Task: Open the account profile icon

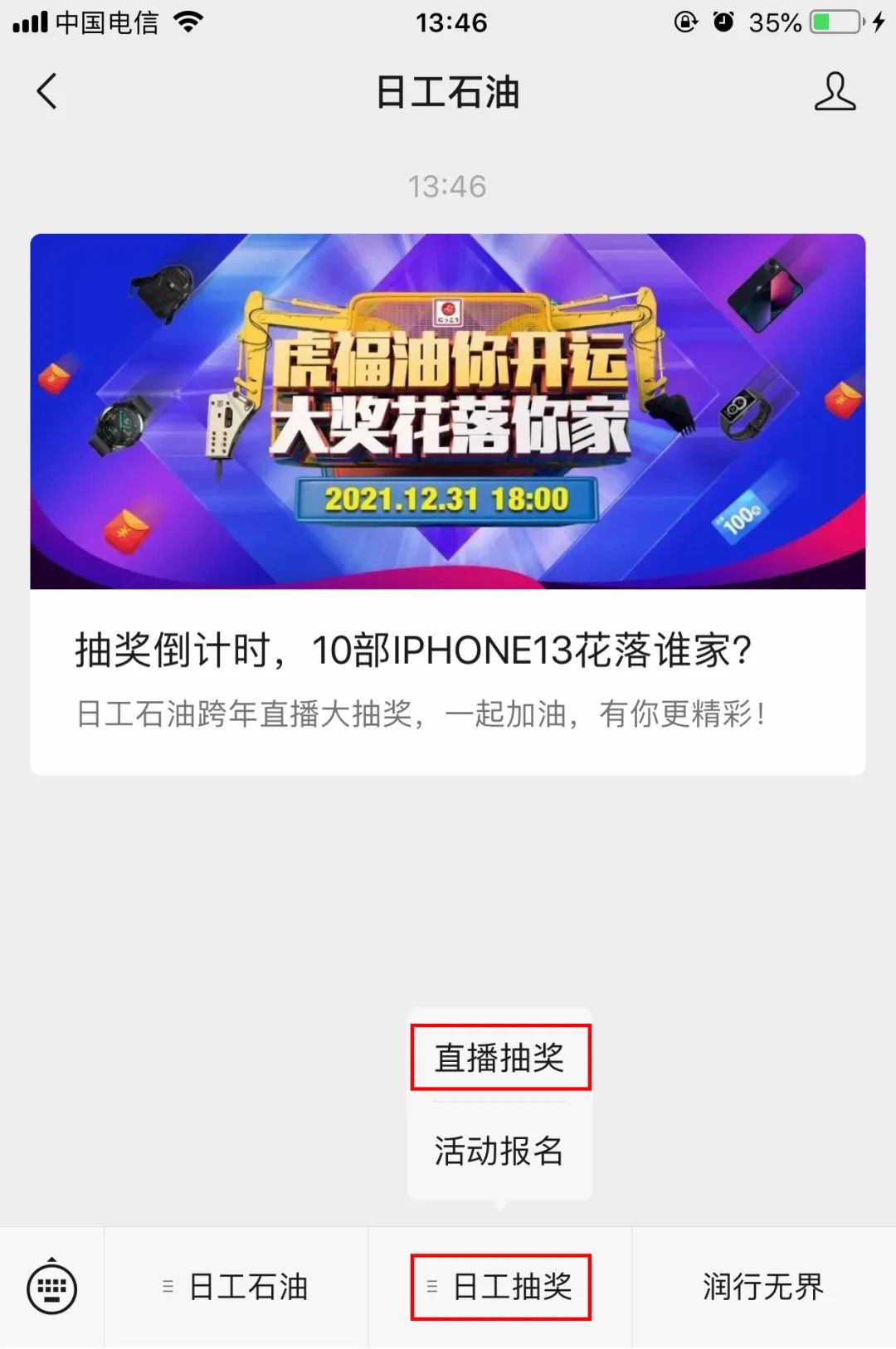Action: tap(834, 91)
